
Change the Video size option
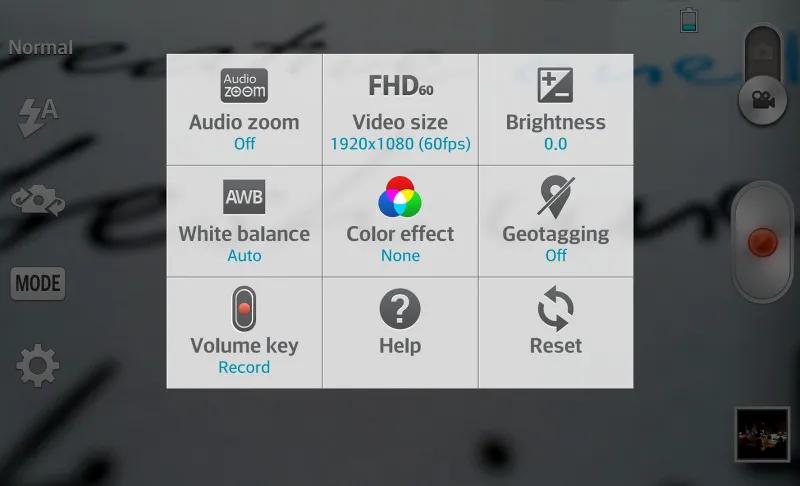coord(400,110)
